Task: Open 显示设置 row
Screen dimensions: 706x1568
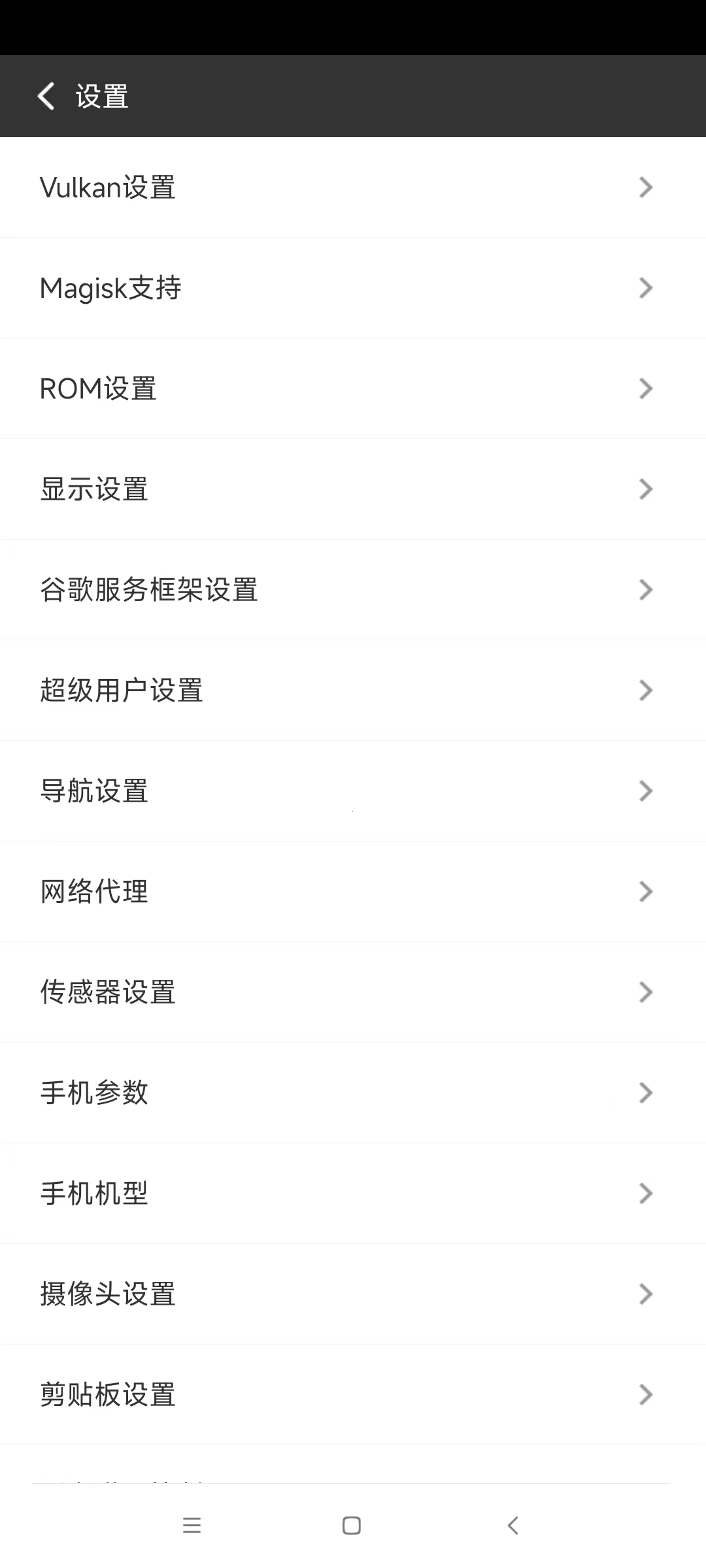Action: click(353, 489)
